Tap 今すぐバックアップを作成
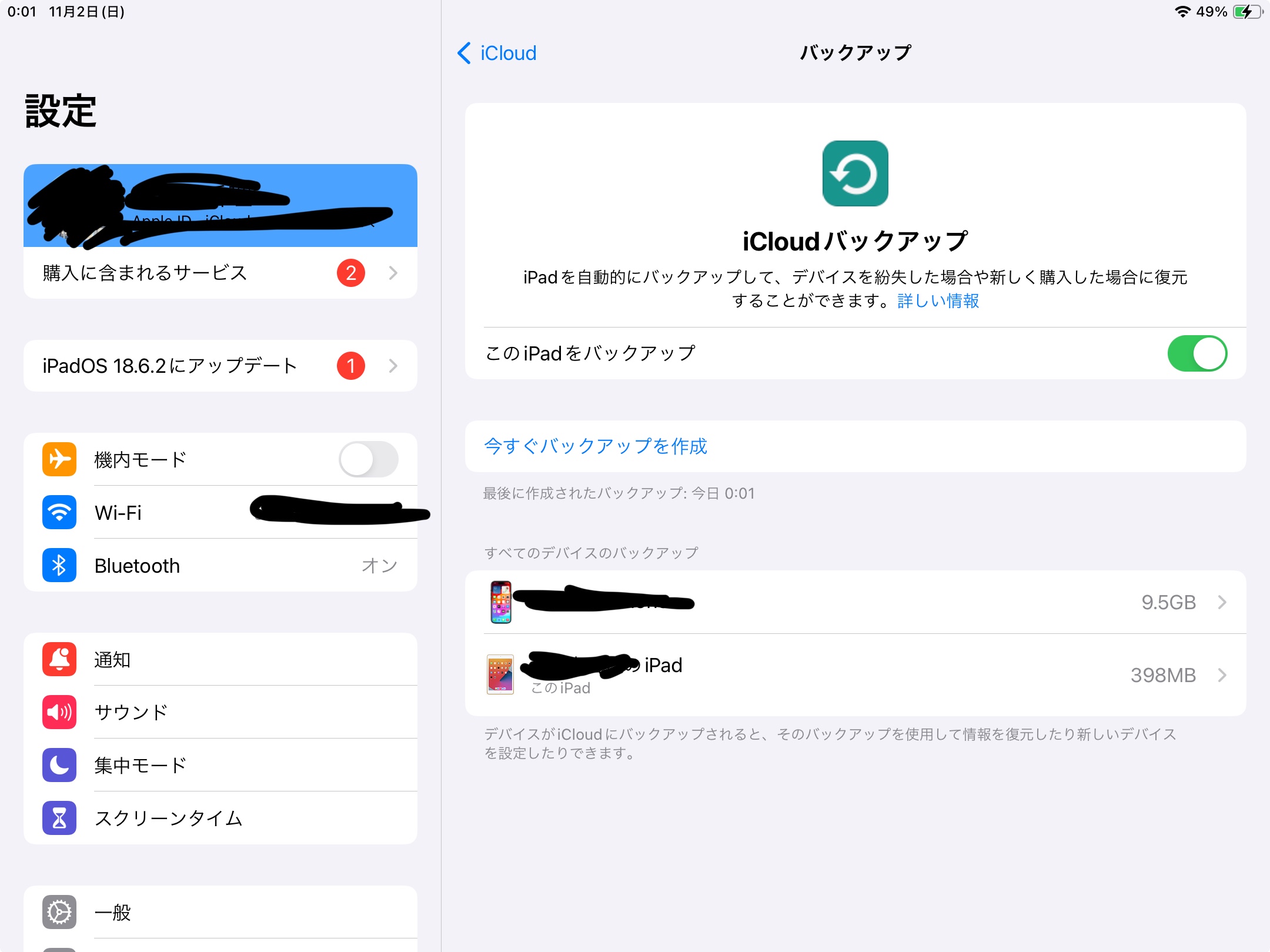Viewport: 1270px width, 952px height. (595, 446)
